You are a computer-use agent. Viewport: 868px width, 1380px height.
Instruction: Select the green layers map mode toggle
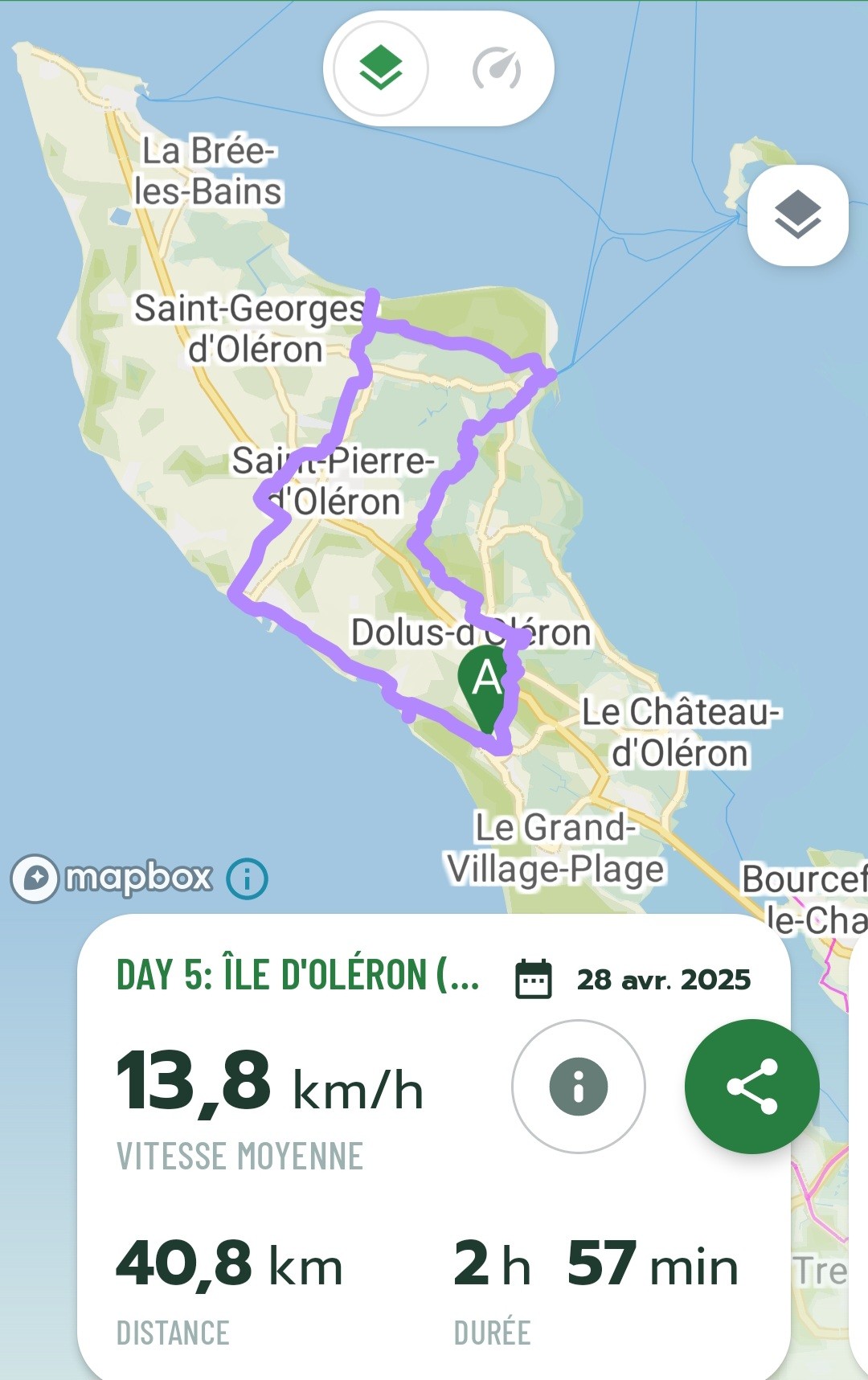(380, 68)
